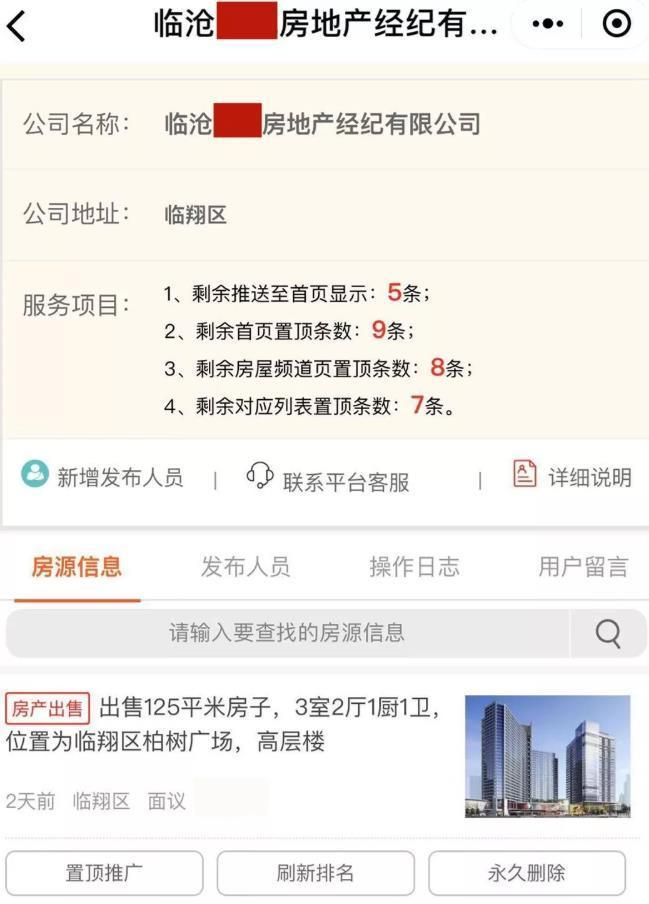Select the 房源信息 tab
Screen dimensions: 649x904
pyautogui.click(x=77, y=567)
